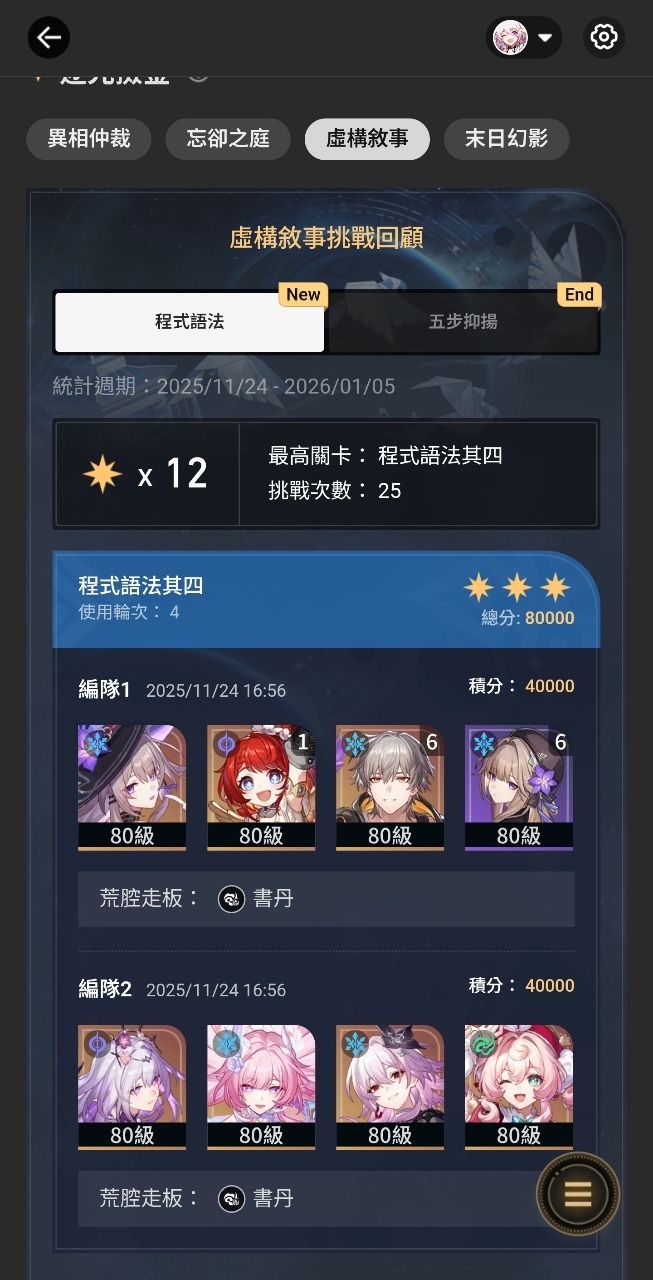Switch to the 異相仲裁 tab
This screenshot has height=1280, width=653.
click(x=89, y=139)
